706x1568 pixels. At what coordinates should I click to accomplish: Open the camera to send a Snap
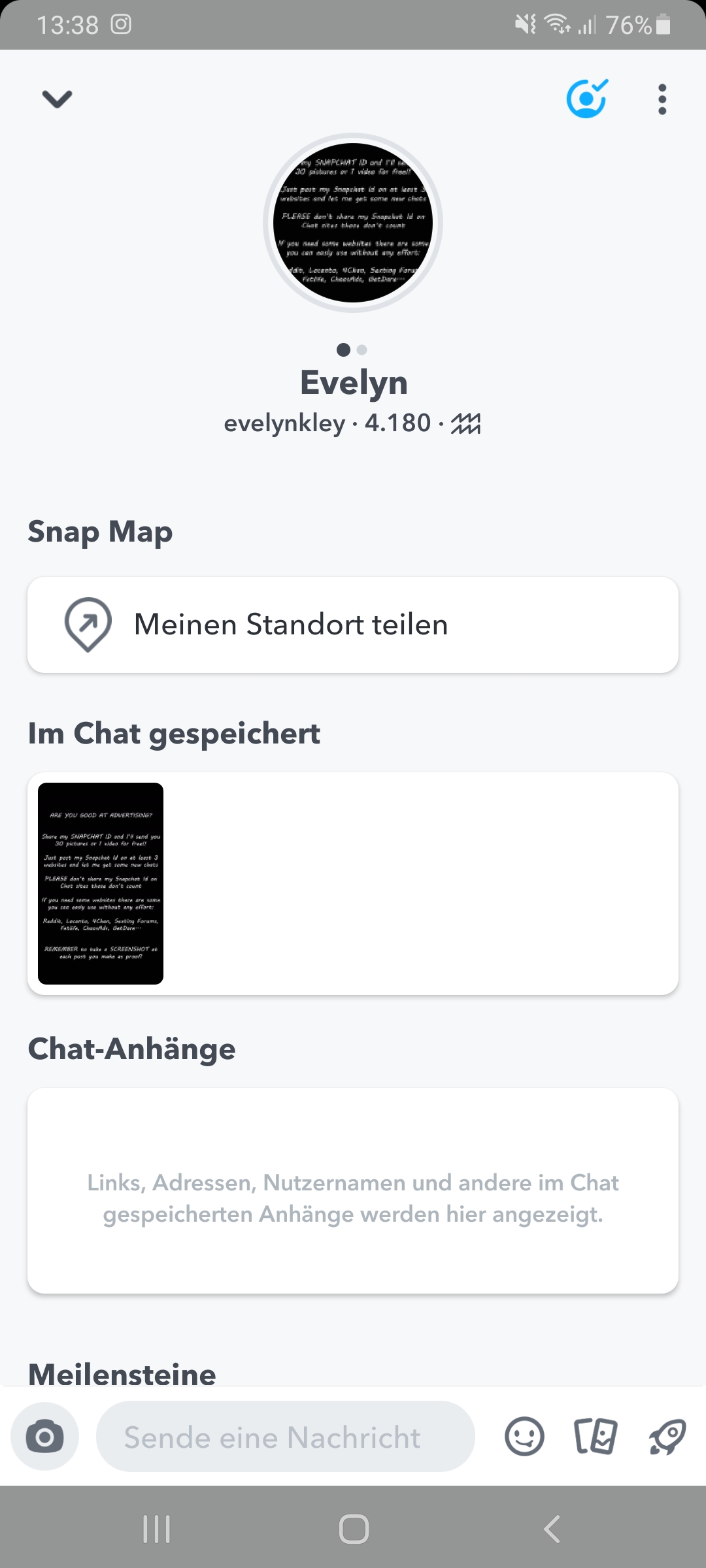coord(44,1437)
